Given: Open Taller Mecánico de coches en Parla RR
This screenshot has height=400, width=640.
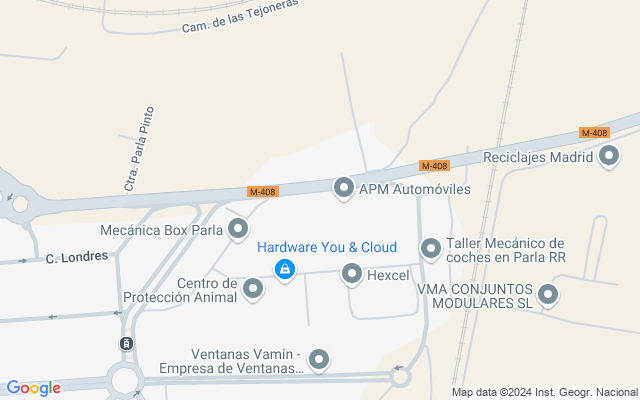Looking at the screenshot, I should tap(431, 248).
